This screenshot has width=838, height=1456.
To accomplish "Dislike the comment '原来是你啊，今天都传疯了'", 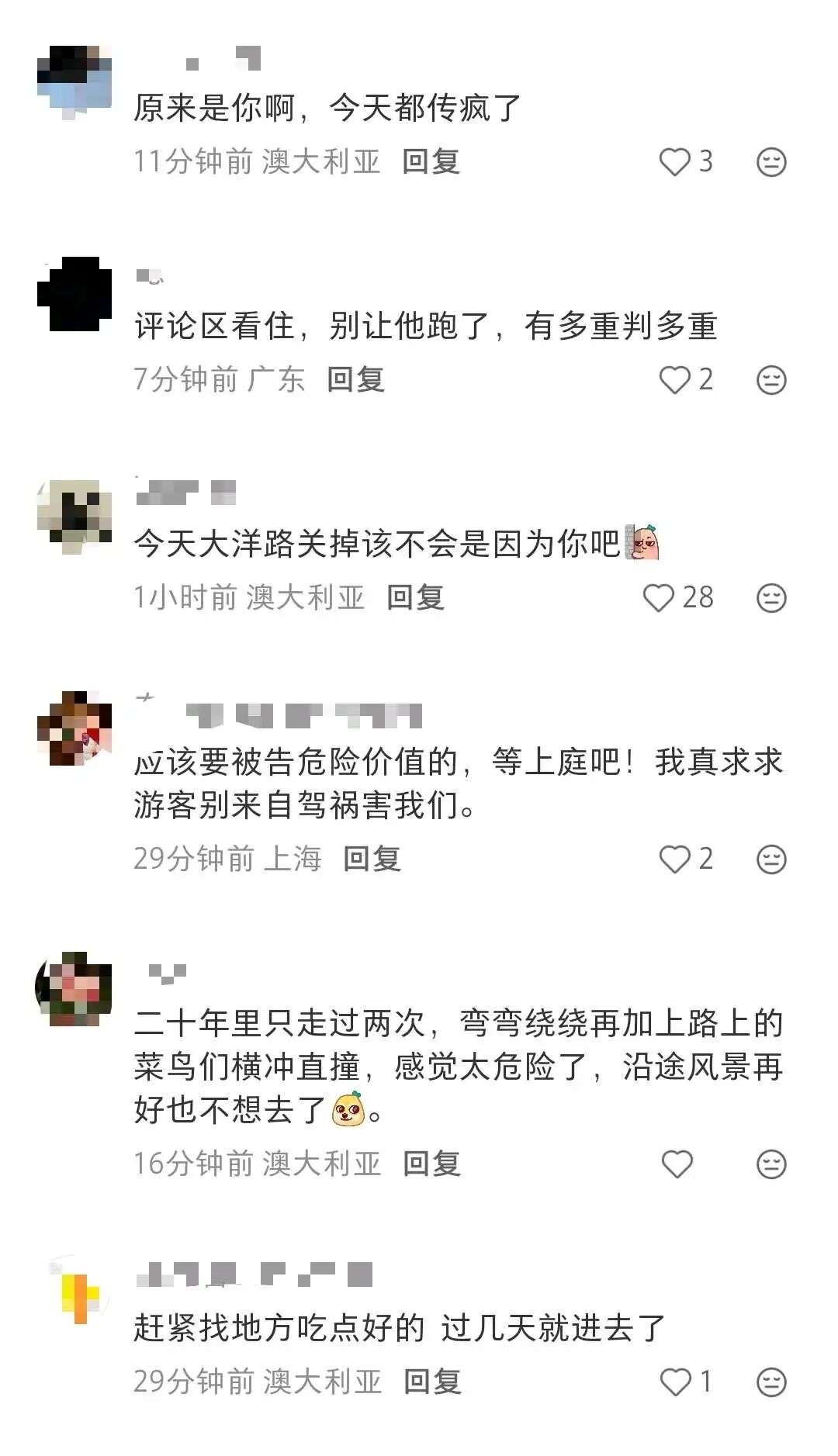I will click(x=771, y=162).
